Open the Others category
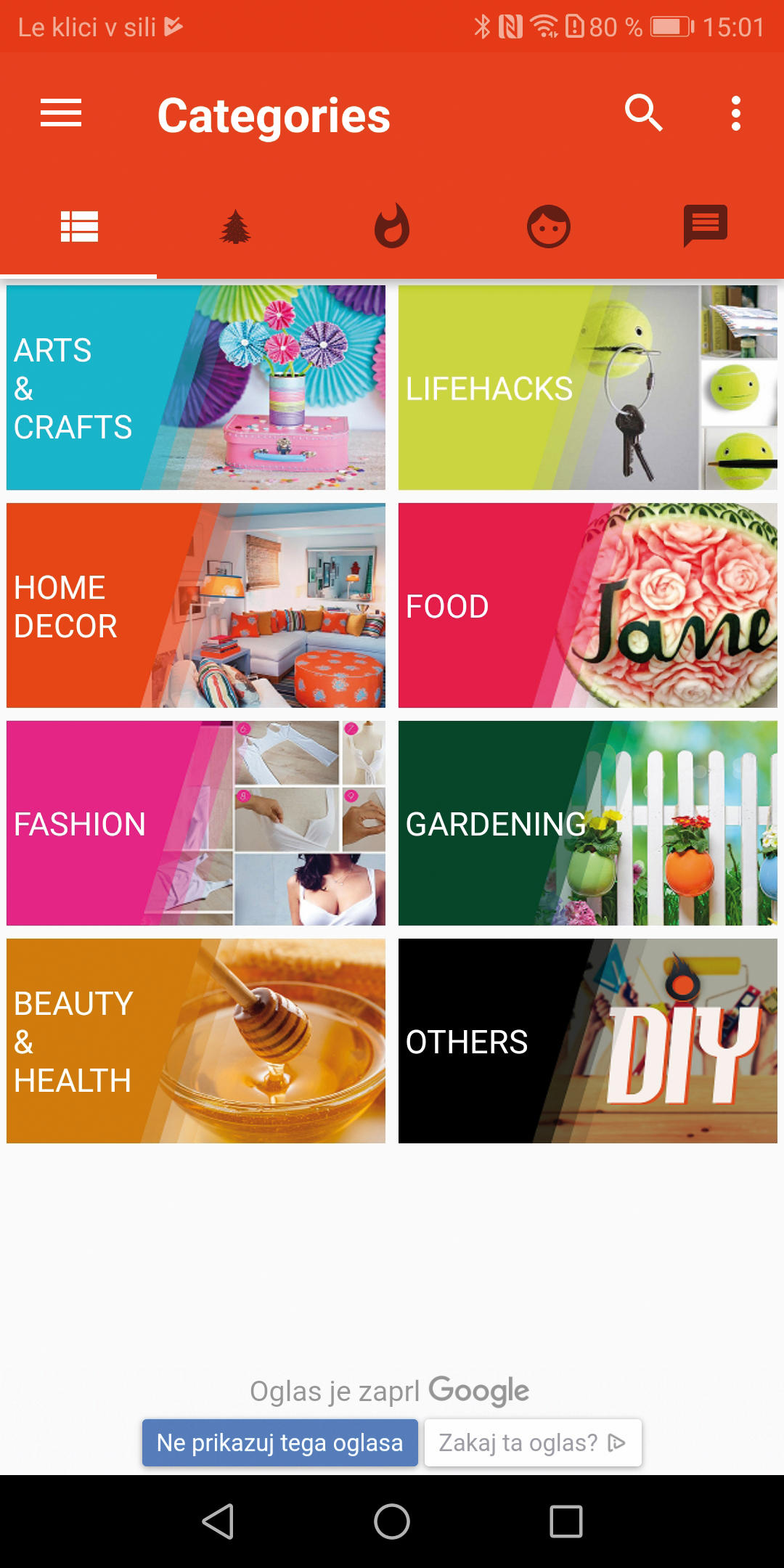 coord(588,1041)
